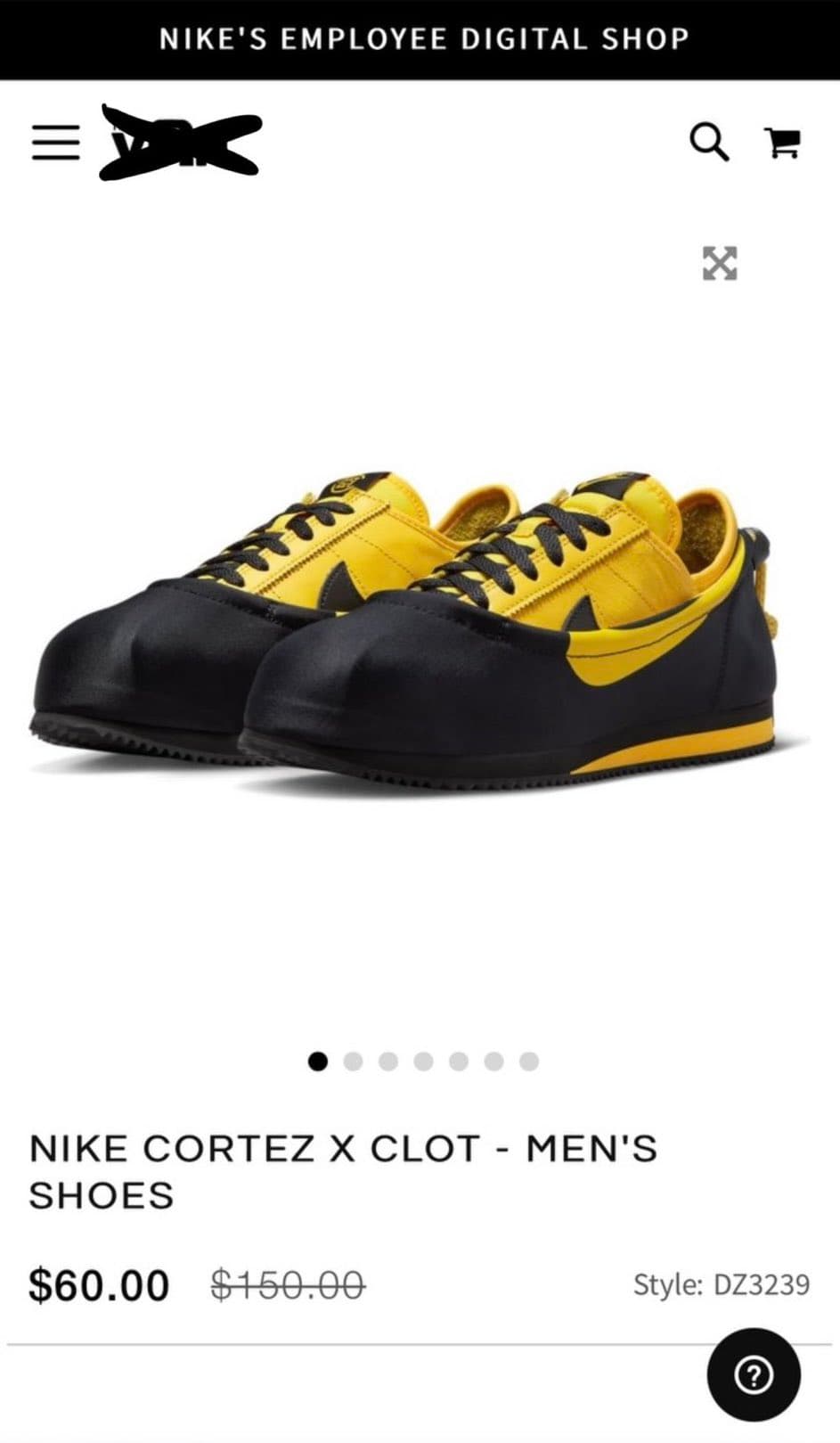
Task: Jump to the second image dot
Action: pos(353,1062)
